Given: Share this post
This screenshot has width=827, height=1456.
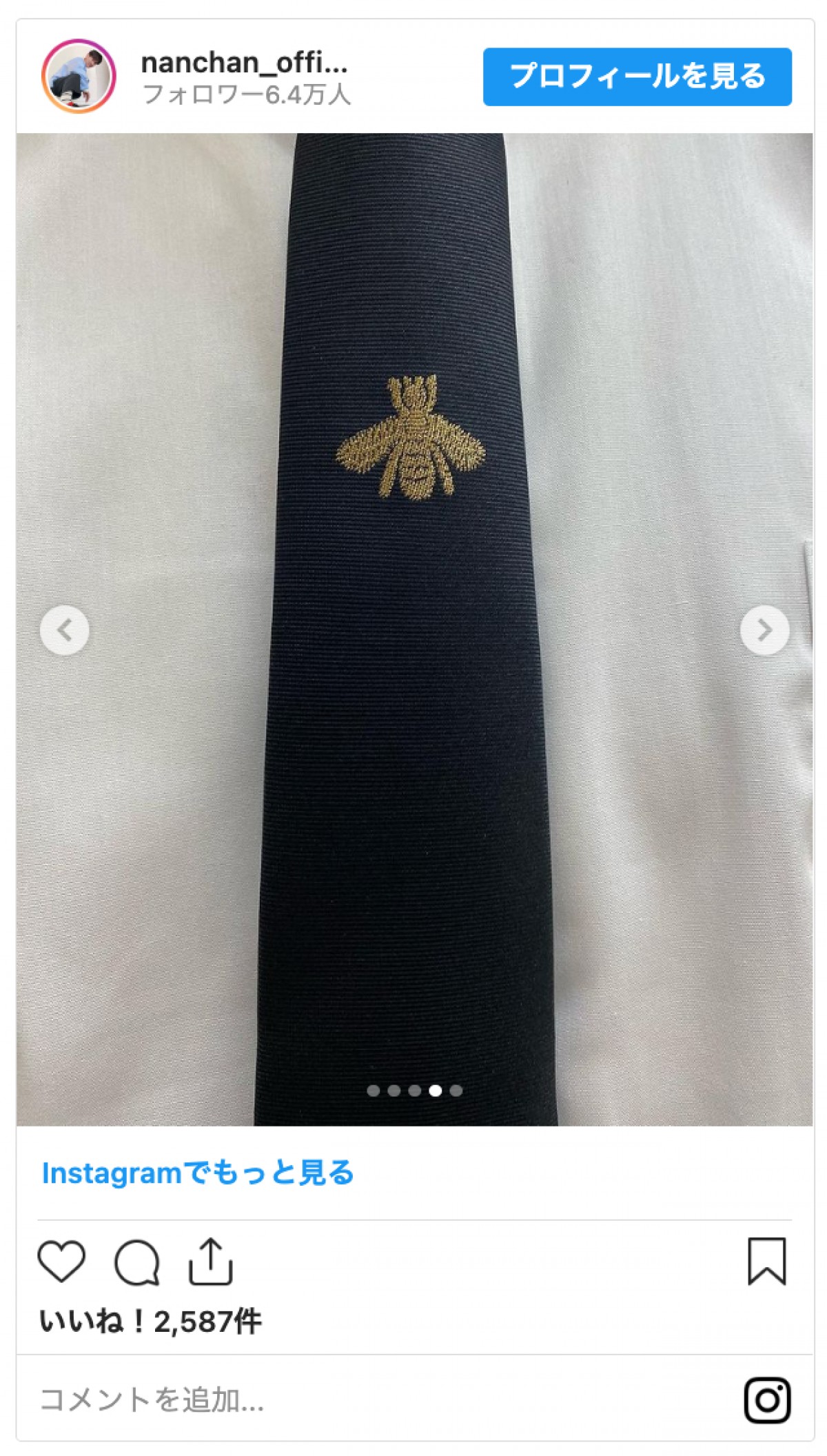Looking at the screenshot, I should coord(211,1261).
